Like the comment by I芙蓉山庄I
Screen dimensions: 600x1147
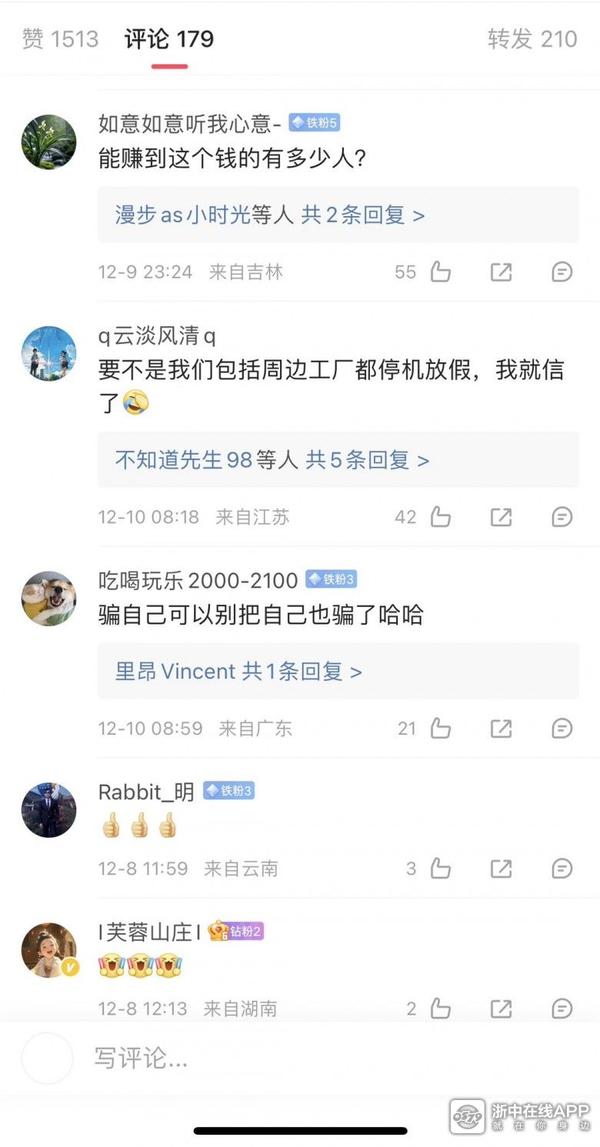pyautogui.click(x=440, y=1008)
